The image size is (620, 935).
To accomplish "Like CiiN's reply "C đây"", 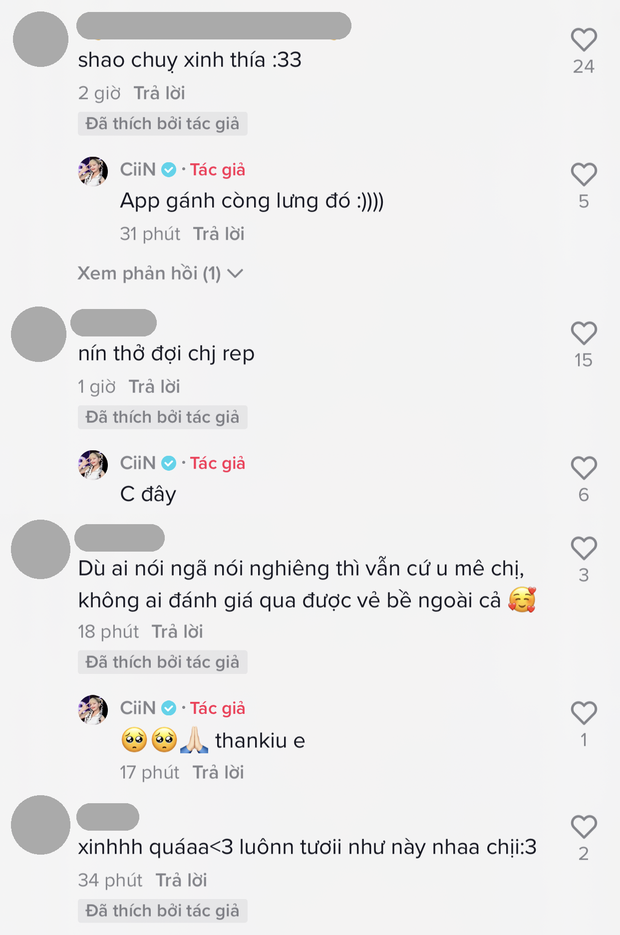I will [583, 468].
